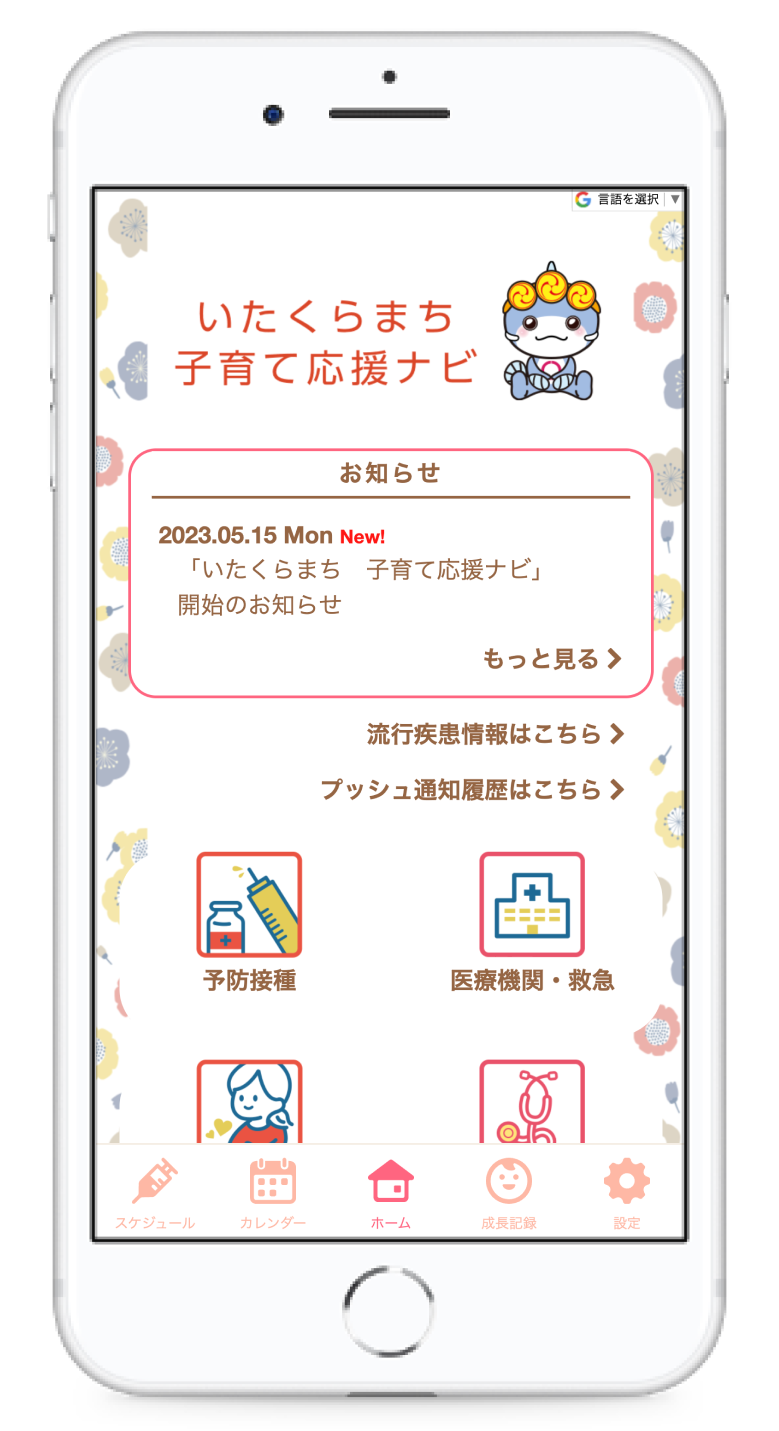The image size is (779, 1431).
Task: View プッシュ通知履歴はこちら
Action: [472, 790]
